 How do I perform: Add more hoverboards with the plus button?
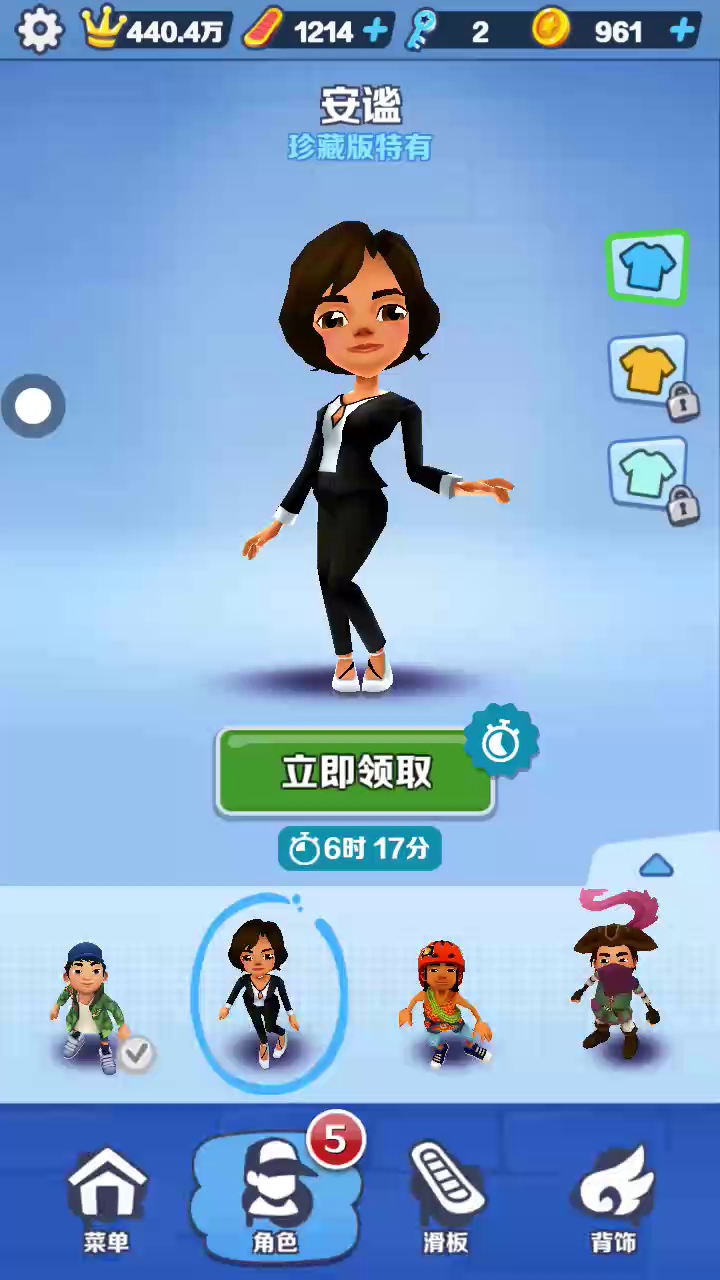[x=375, y=31]
